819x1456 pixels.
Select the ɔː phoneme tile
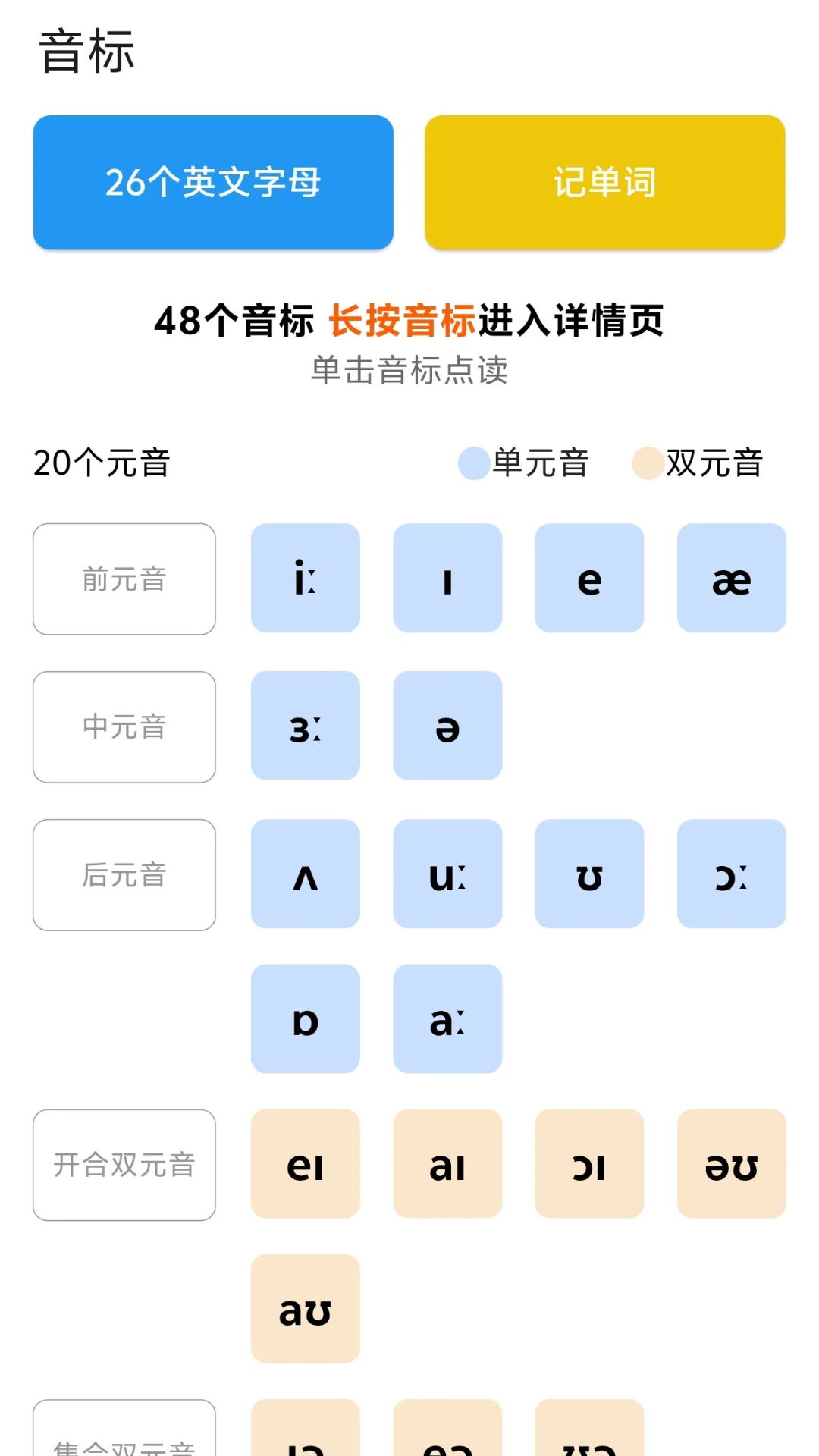(x=730, y=874)
